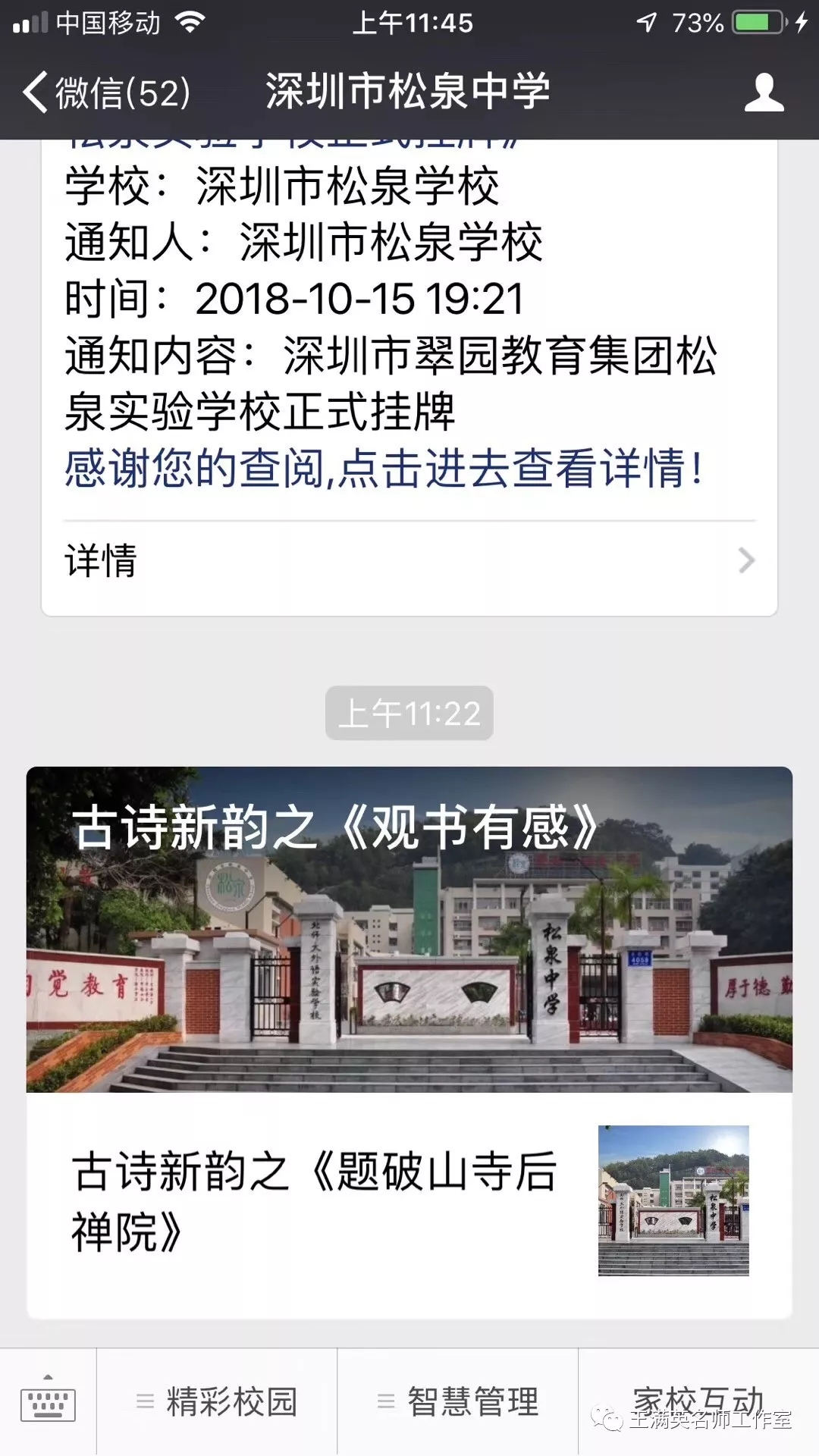Go back to the WeChat chat list

(106, 93)
